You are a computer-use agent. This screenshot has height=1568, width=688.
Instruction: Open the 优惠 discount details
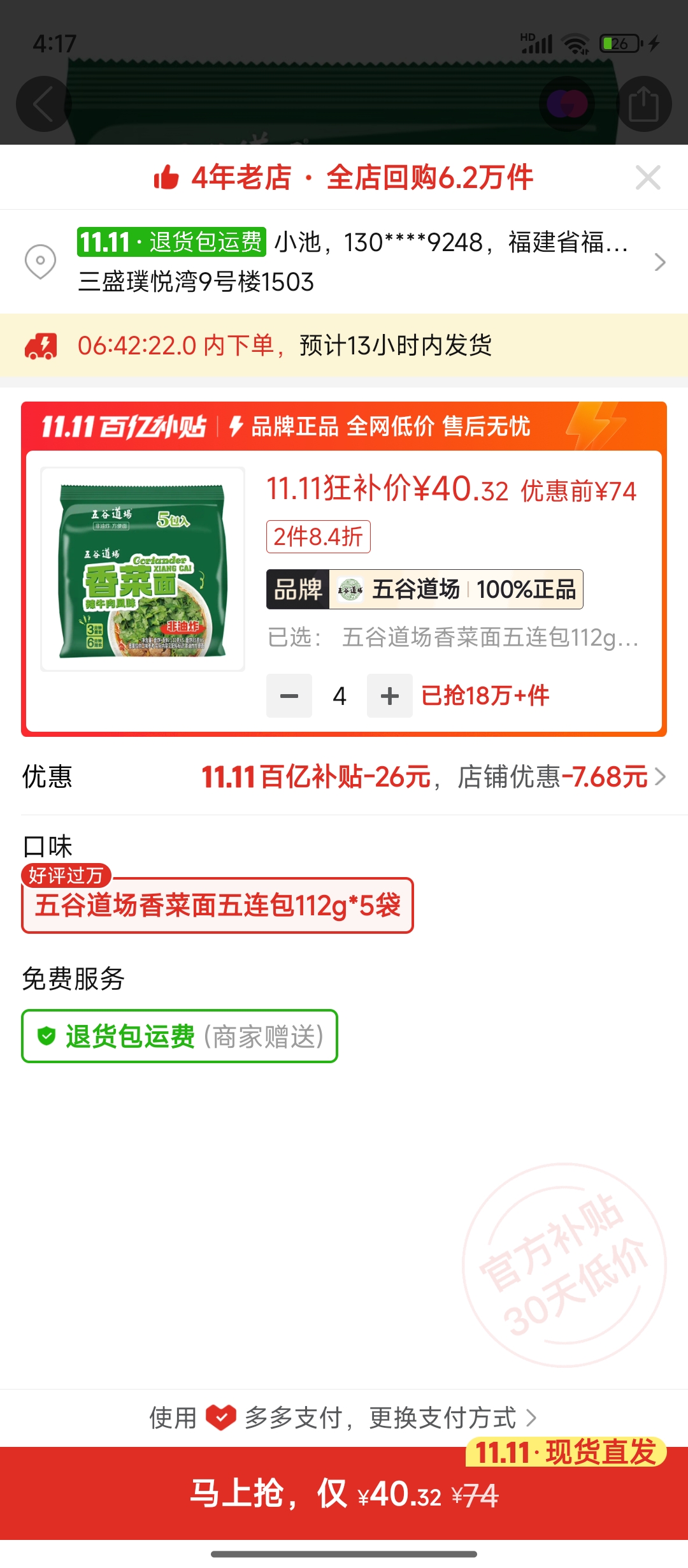pos(433,777)
